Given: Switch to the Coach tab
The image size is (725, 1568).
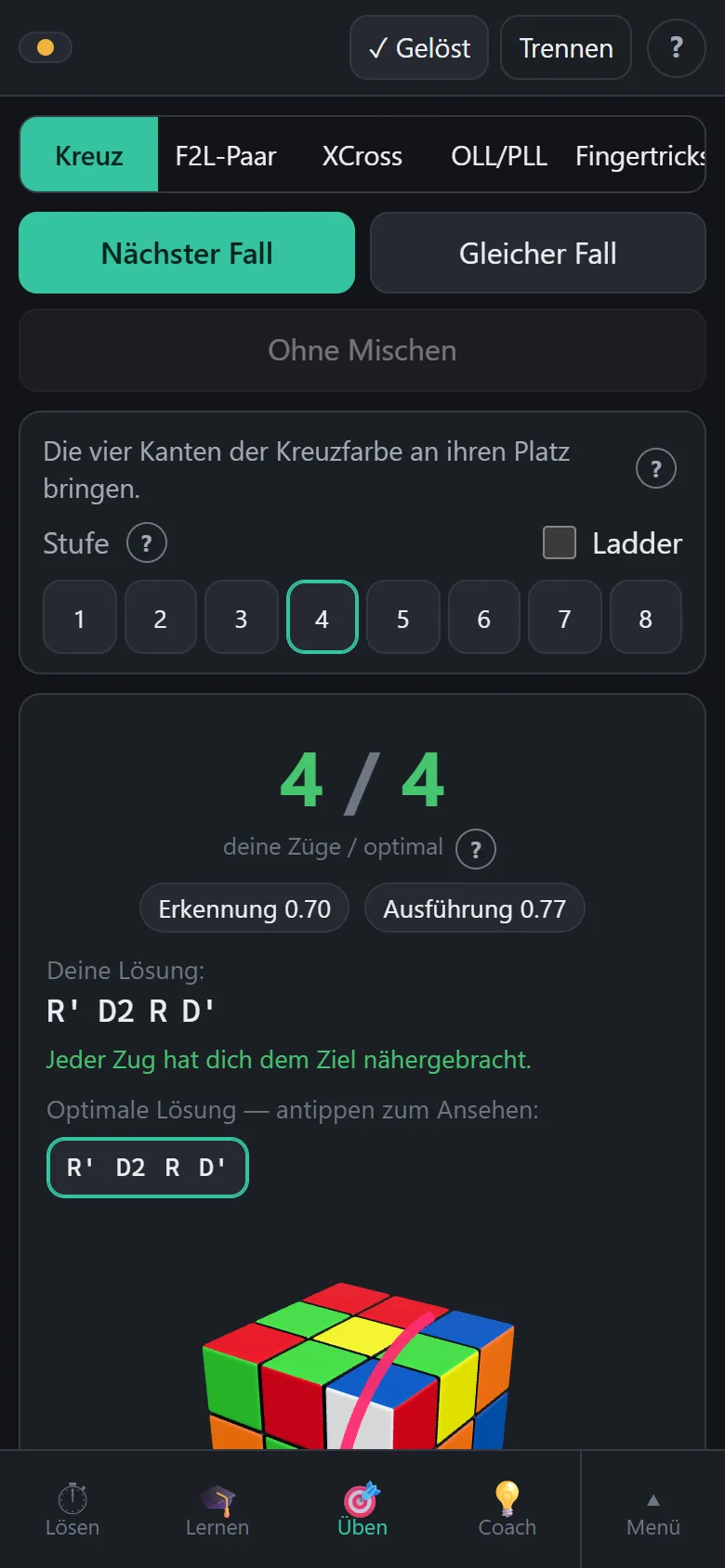Looking at the screenshot, I should [507, 1509].
